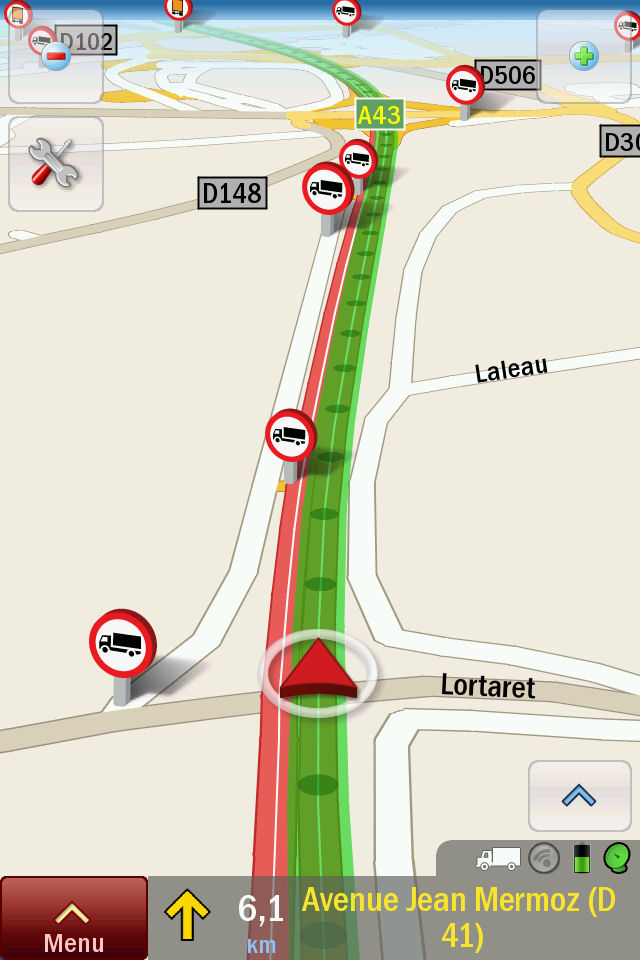This screenshot has height=960, width=640.
Task: Expand the blue up-chevron panel
Action: coord(579,796)
